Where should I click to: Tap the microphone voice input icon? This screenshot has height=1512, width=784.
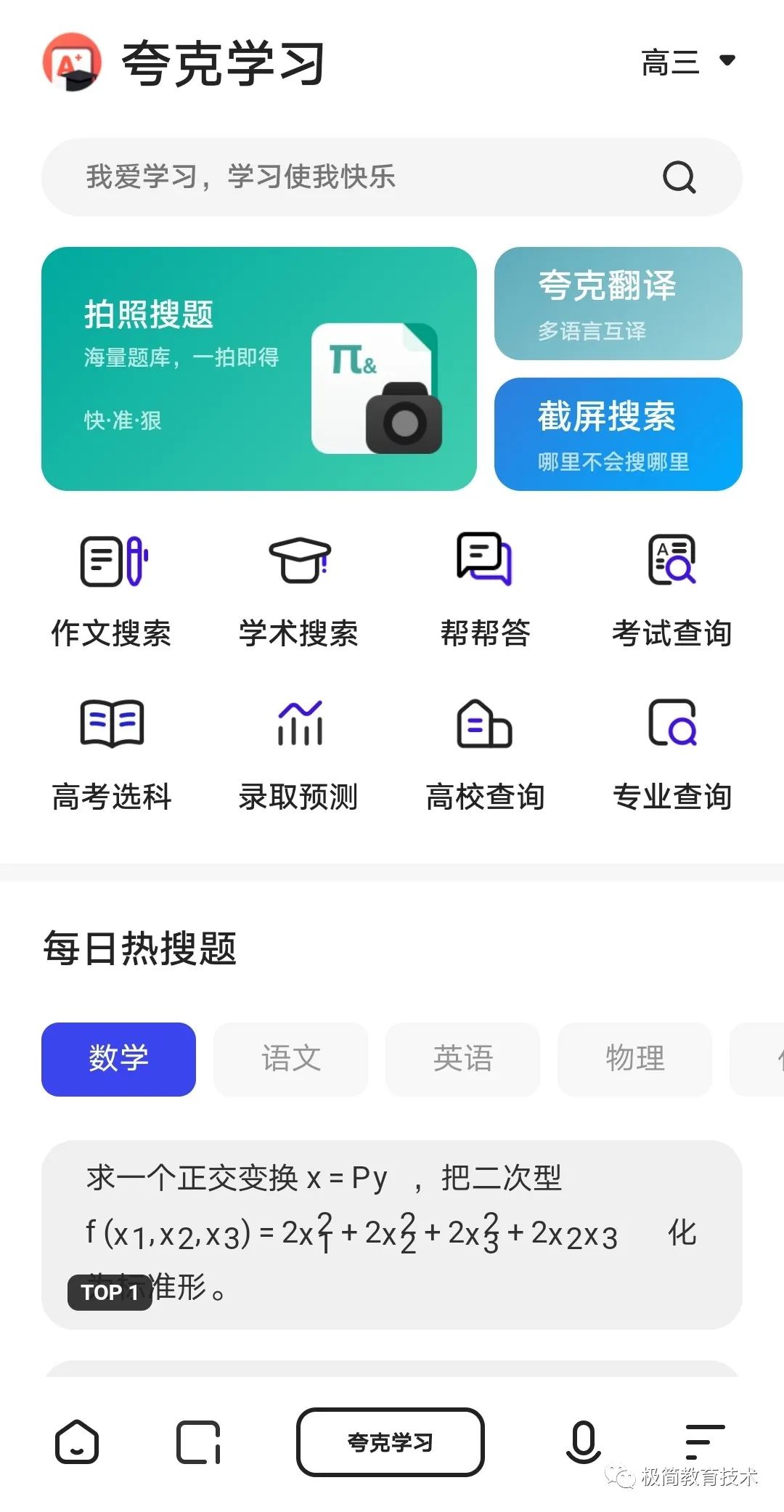(x=583, y=1442)
